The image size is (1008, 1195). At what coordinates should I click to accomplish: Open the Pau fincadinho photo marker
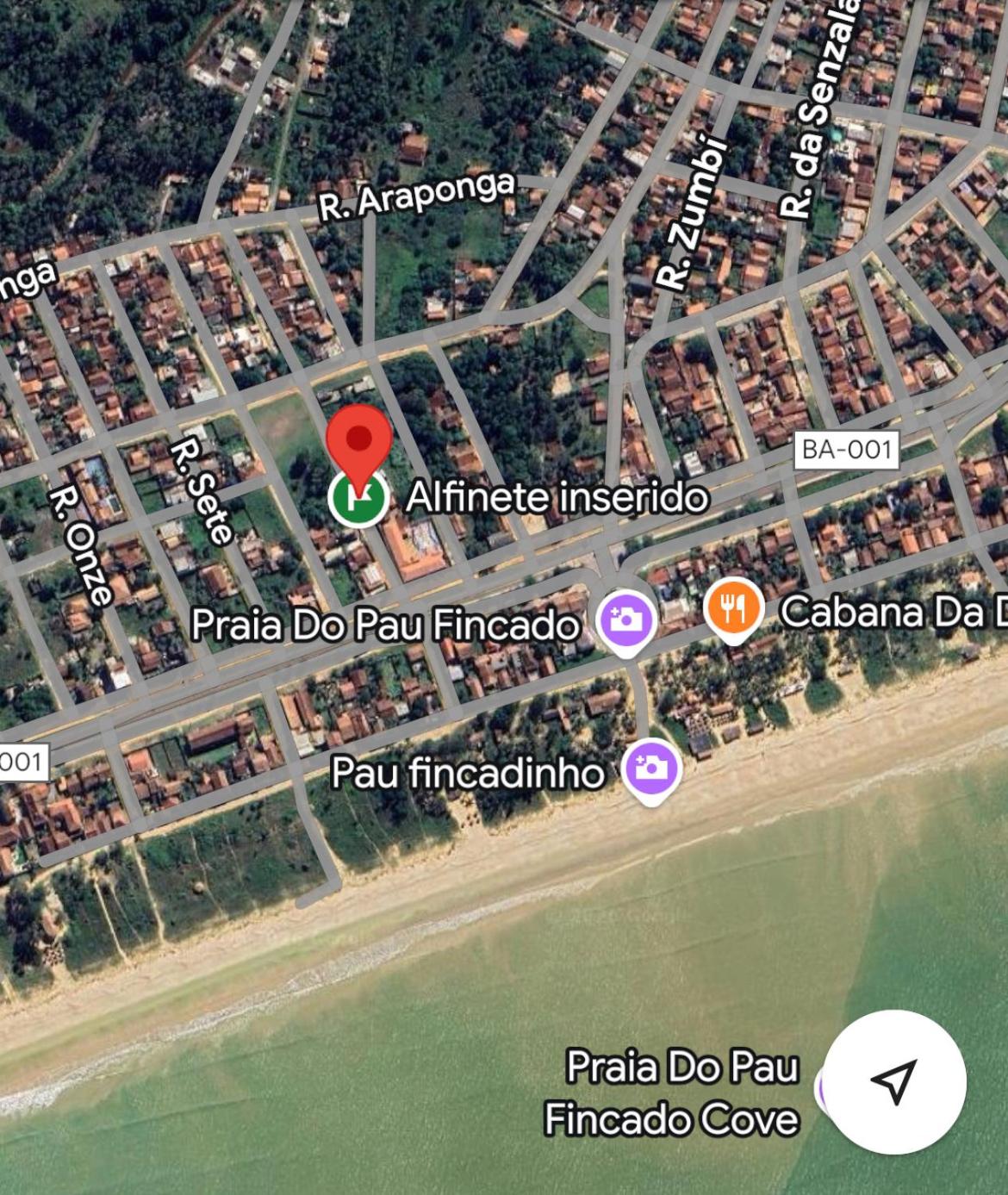[651, 769]
